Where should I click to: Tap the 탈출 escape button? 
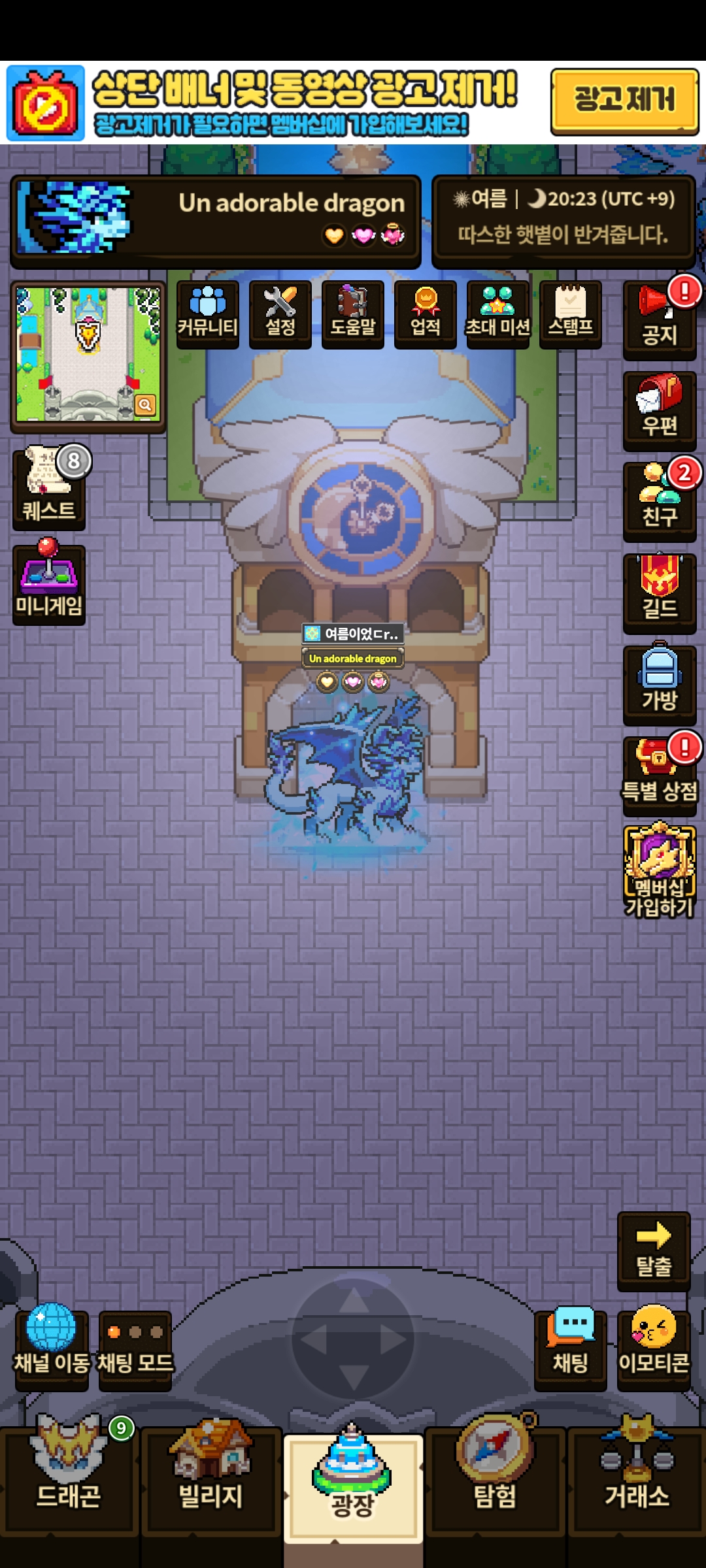654,1250
